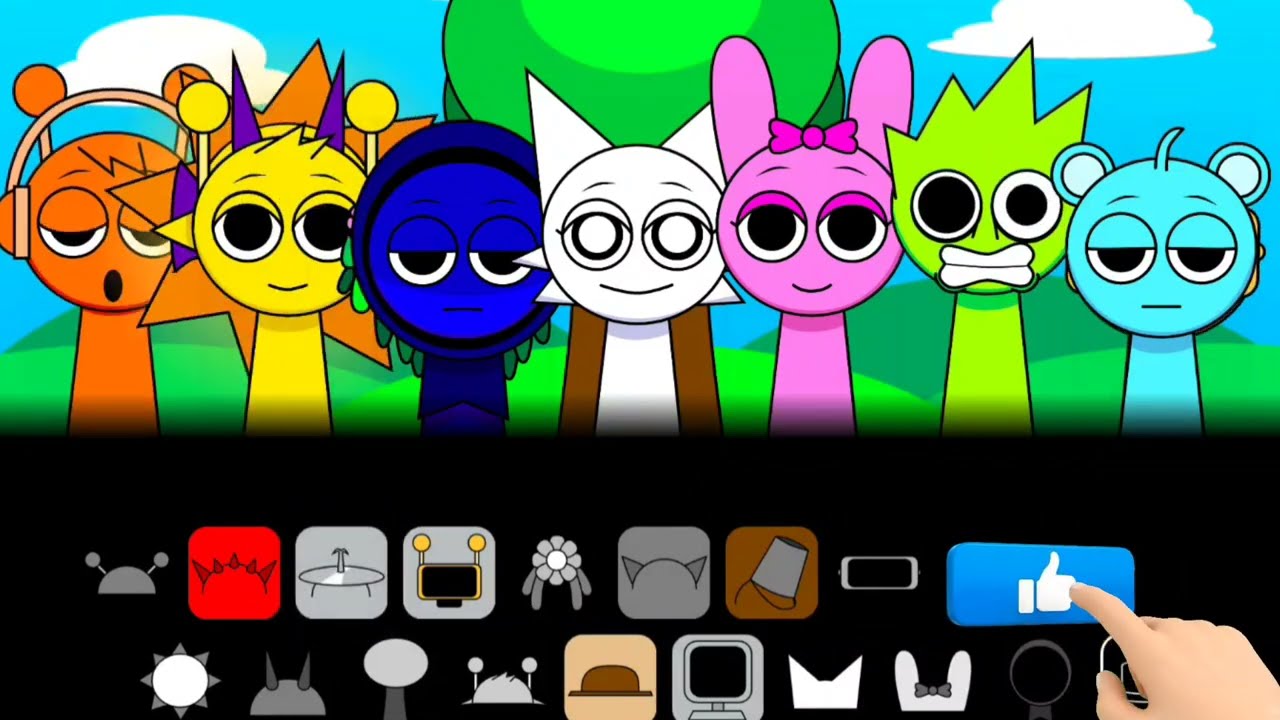Viewport: 1280px width, 720px height.
Task: Choose the grey horned helmet icon
Action: coord(288,685)
